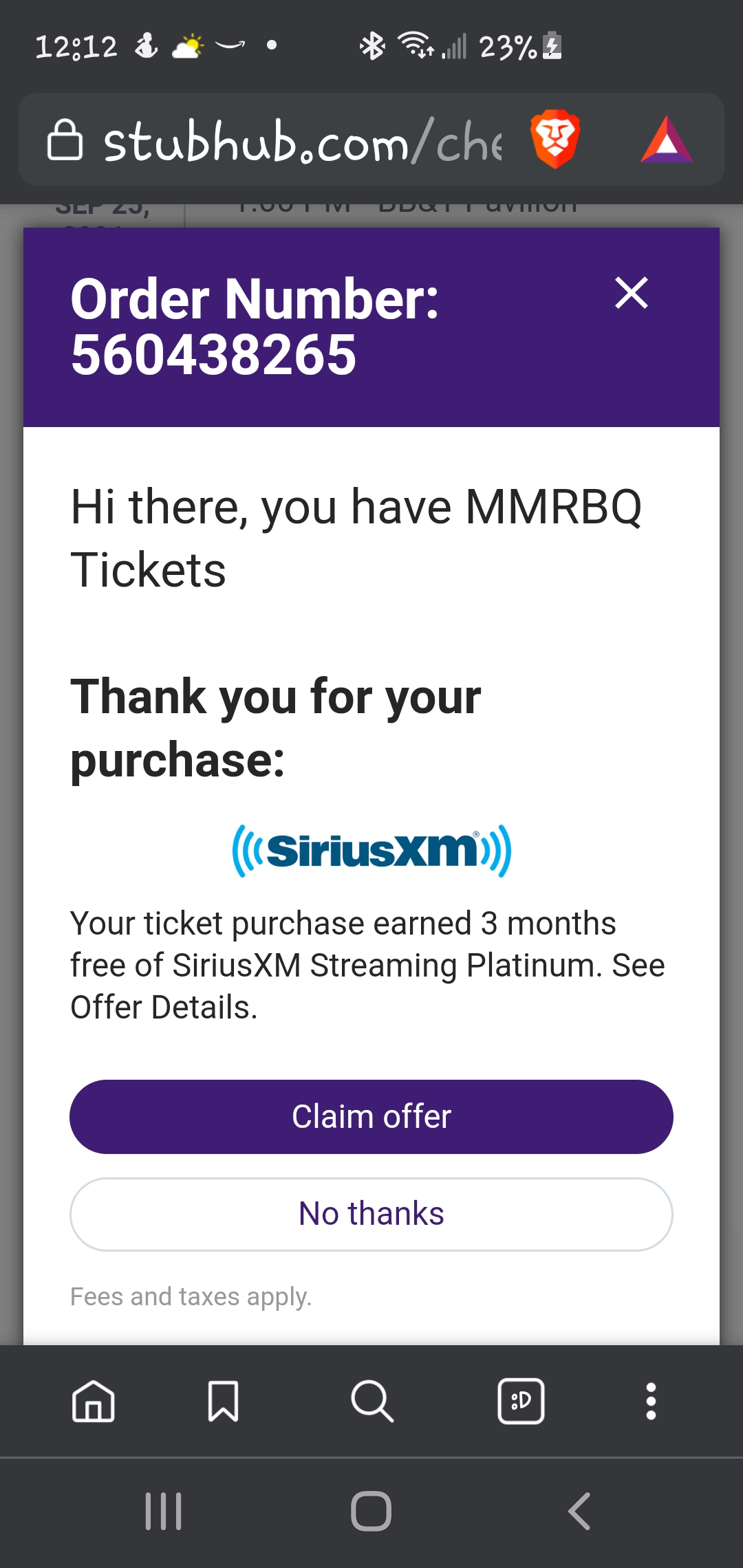Close the order number dialog
This screenshot has width=743, height=1568.
pyautogui.click(x=631, y=294)
